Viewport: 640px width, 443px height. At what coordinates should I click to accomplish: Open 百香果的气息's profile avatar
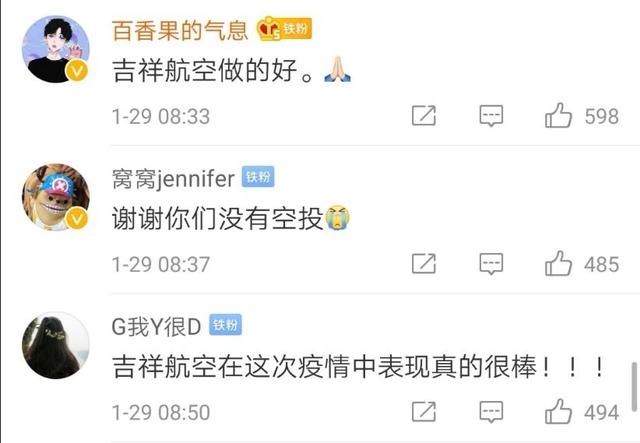point(57,49)
